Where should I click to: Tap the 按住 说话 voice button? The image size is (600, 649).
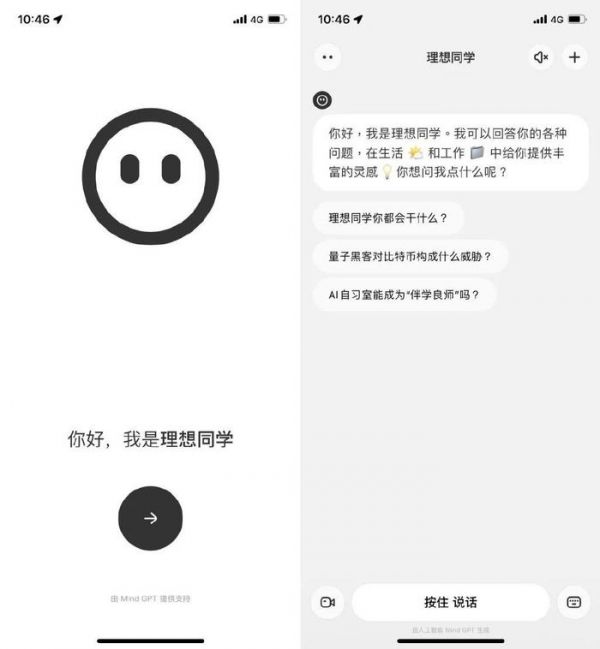[450, 602]
